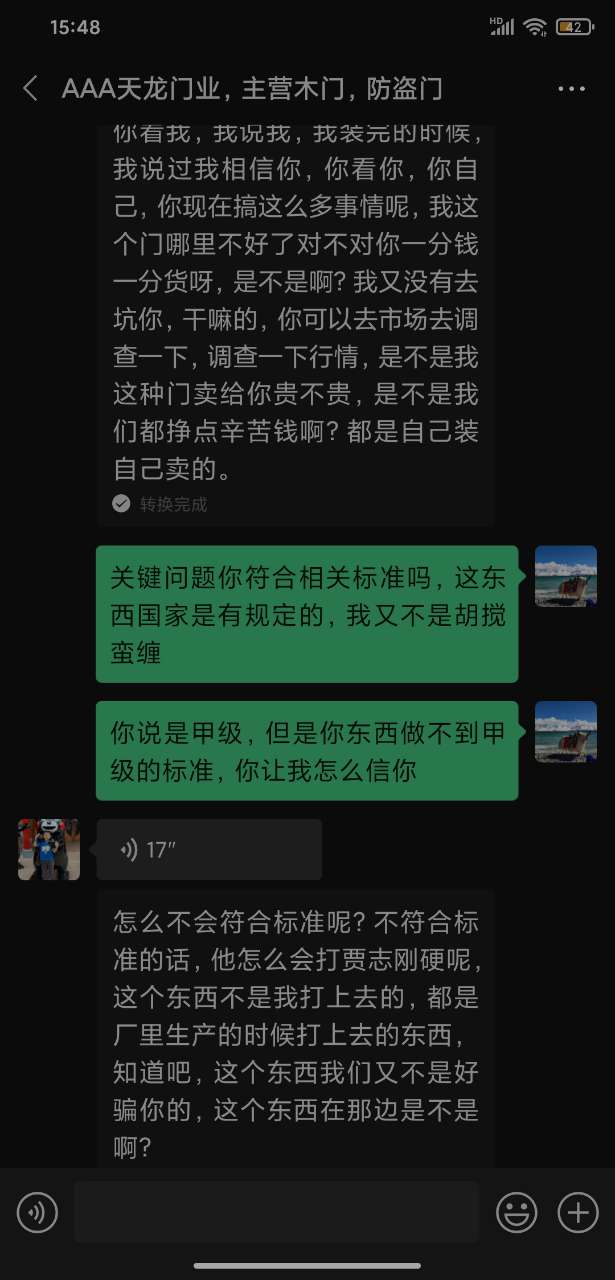This screenshot has height=1280, width=615.
Task: Open the plus attachments menu
Action: [578, 1214]
